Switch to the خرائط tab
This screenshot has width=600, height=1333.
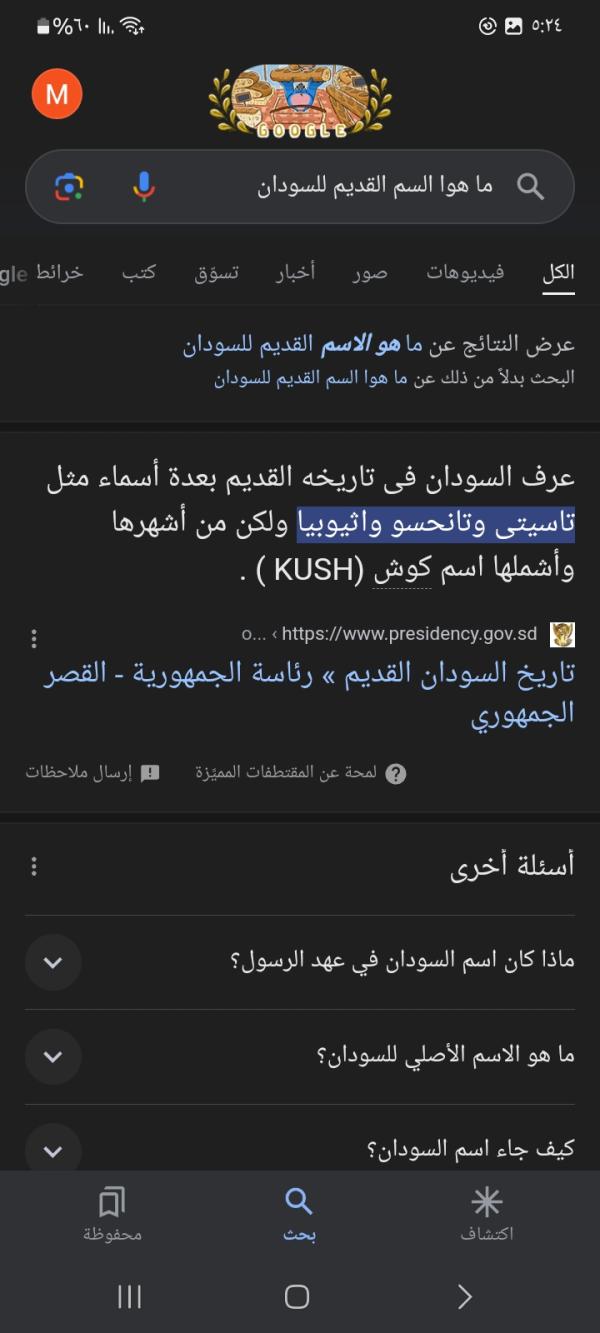pos(59,272)
